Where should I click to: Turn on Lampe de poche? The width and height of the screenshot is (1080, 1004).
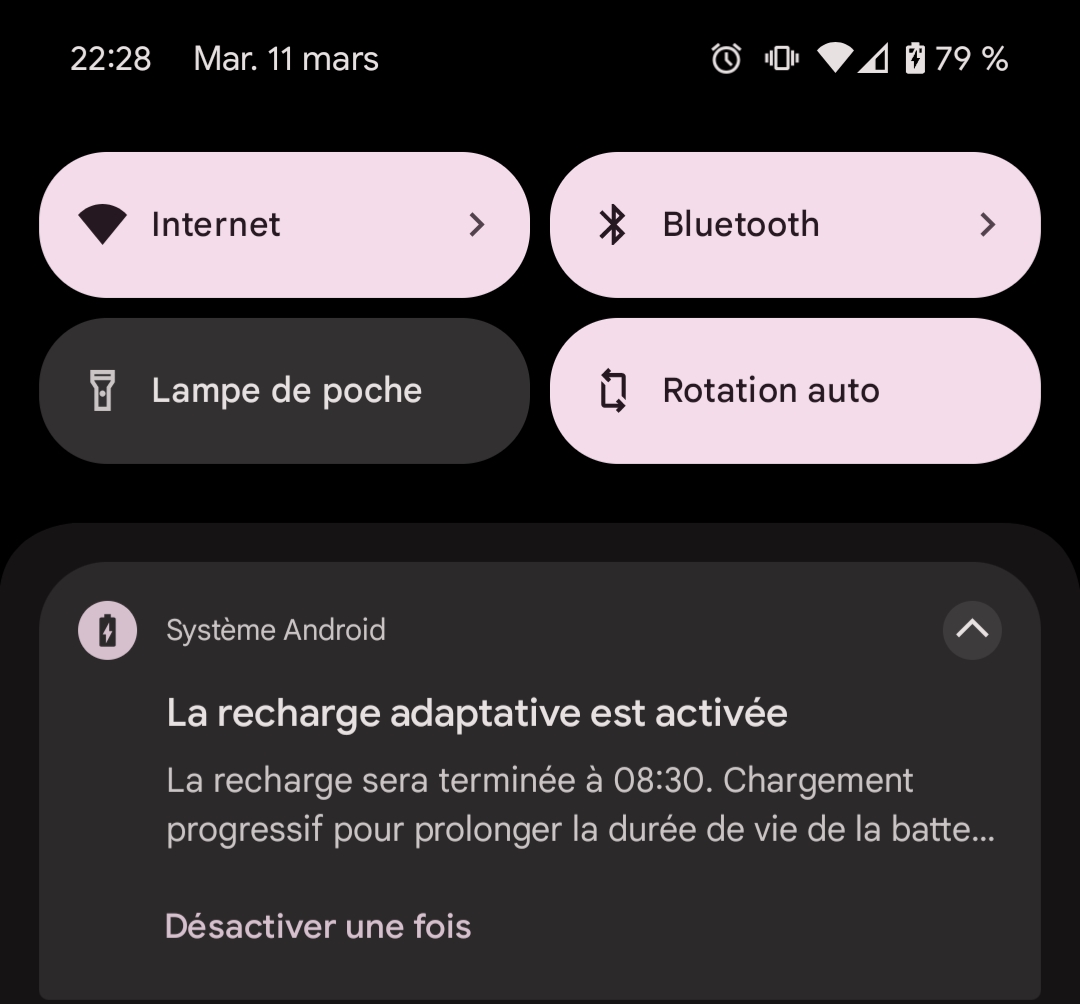pos(284,391)
